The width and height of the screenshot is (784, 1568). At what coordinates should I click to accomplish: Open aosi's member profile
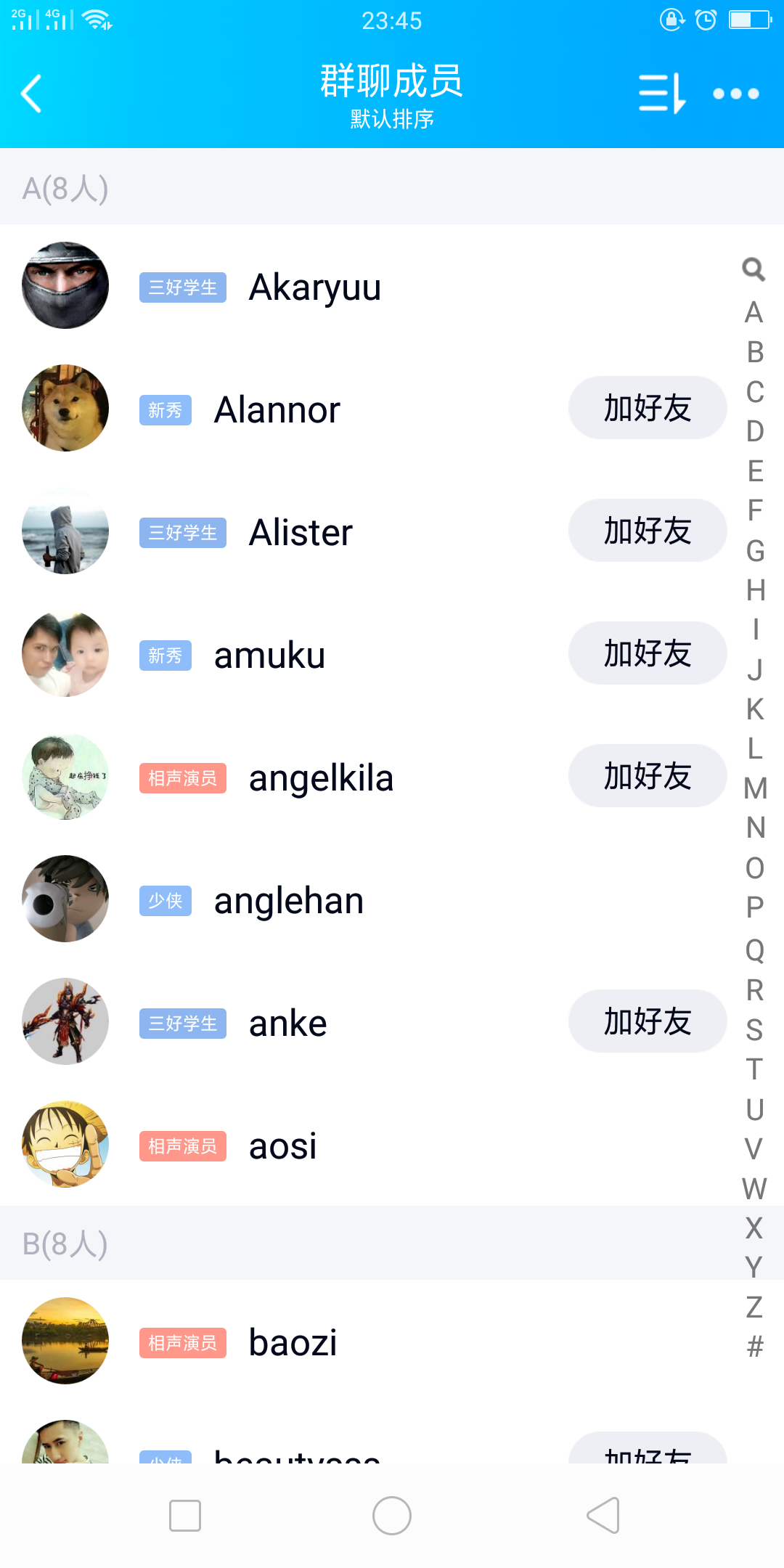click(282, 1146)
